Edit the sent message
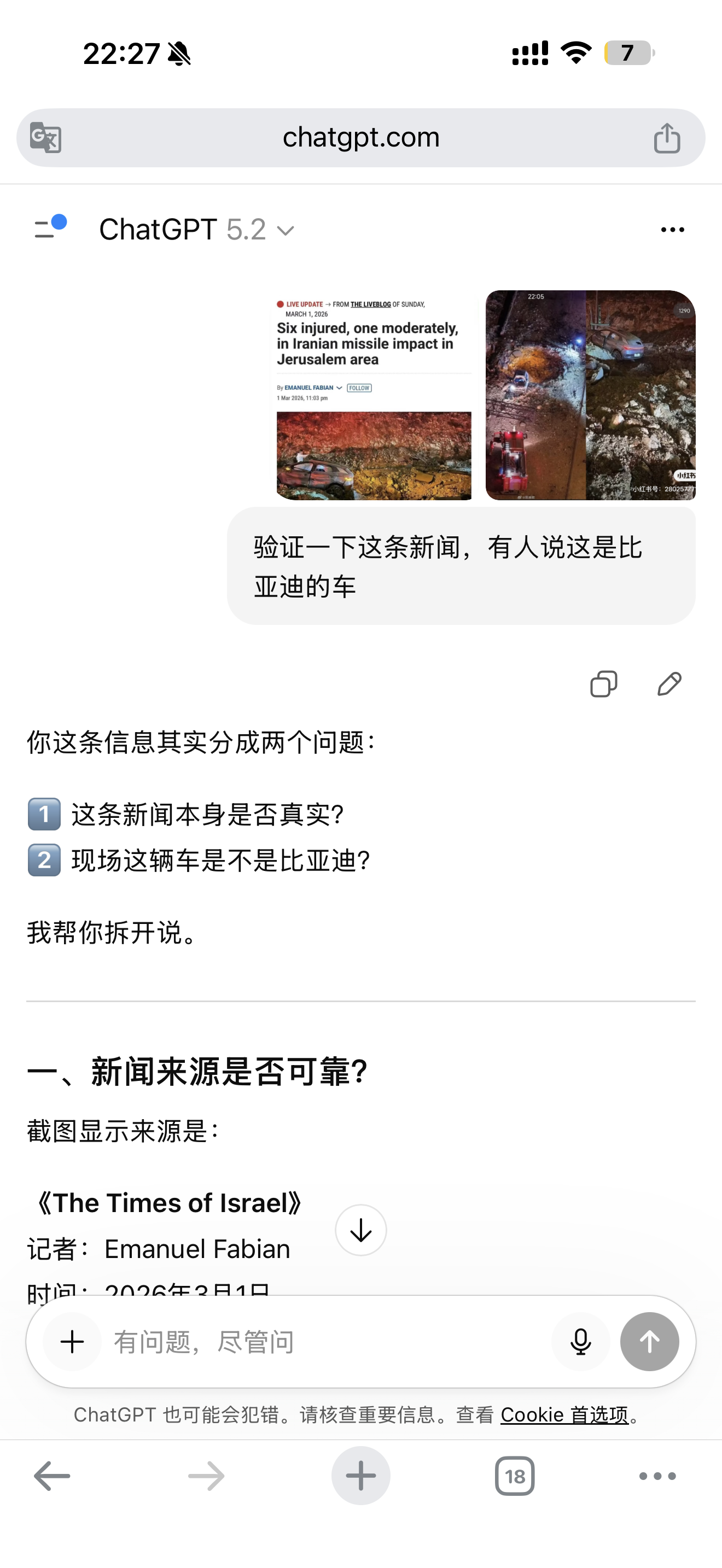Screen dimensions: 722x1568 pos(669,683)
